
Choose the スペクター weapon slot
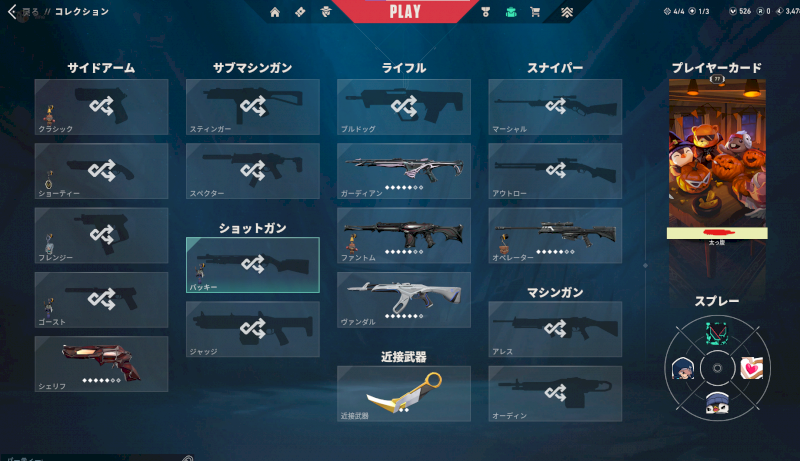(x=252, y=171)
